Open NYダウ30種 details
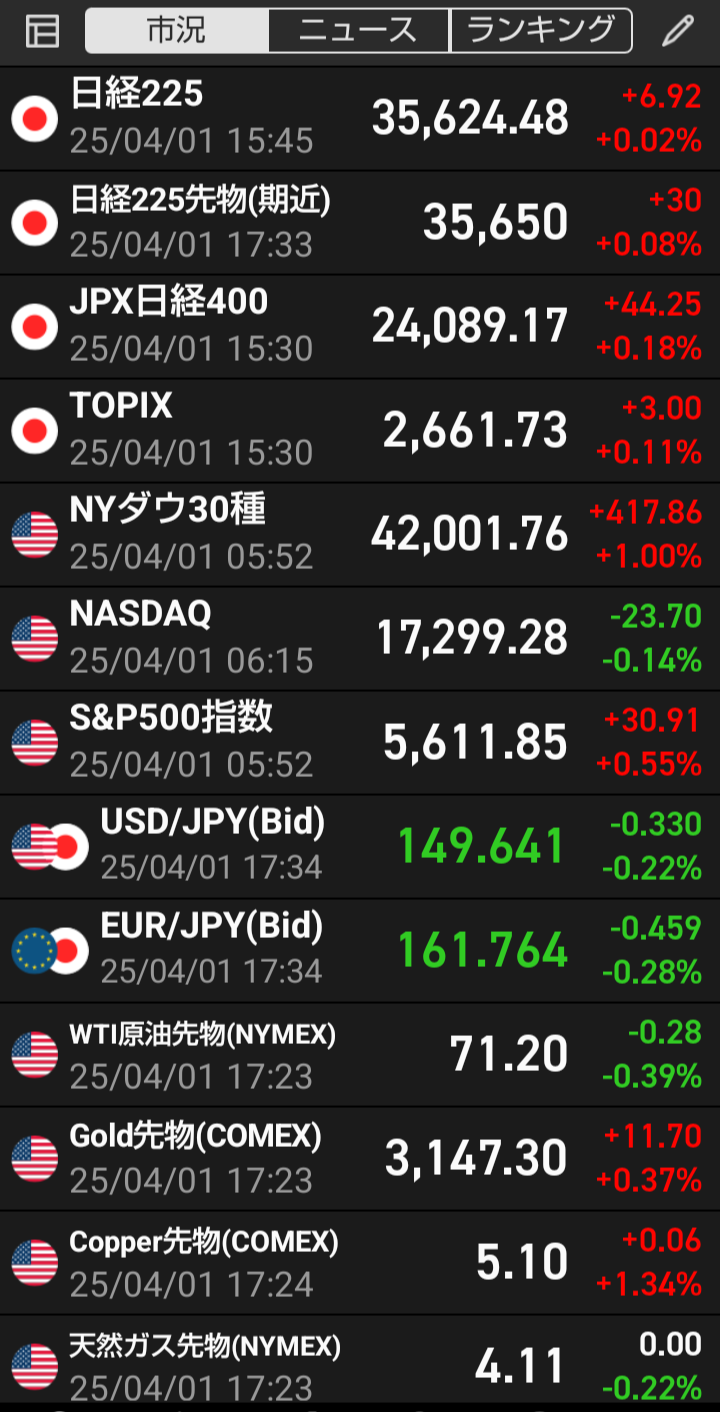 [360, 534]
